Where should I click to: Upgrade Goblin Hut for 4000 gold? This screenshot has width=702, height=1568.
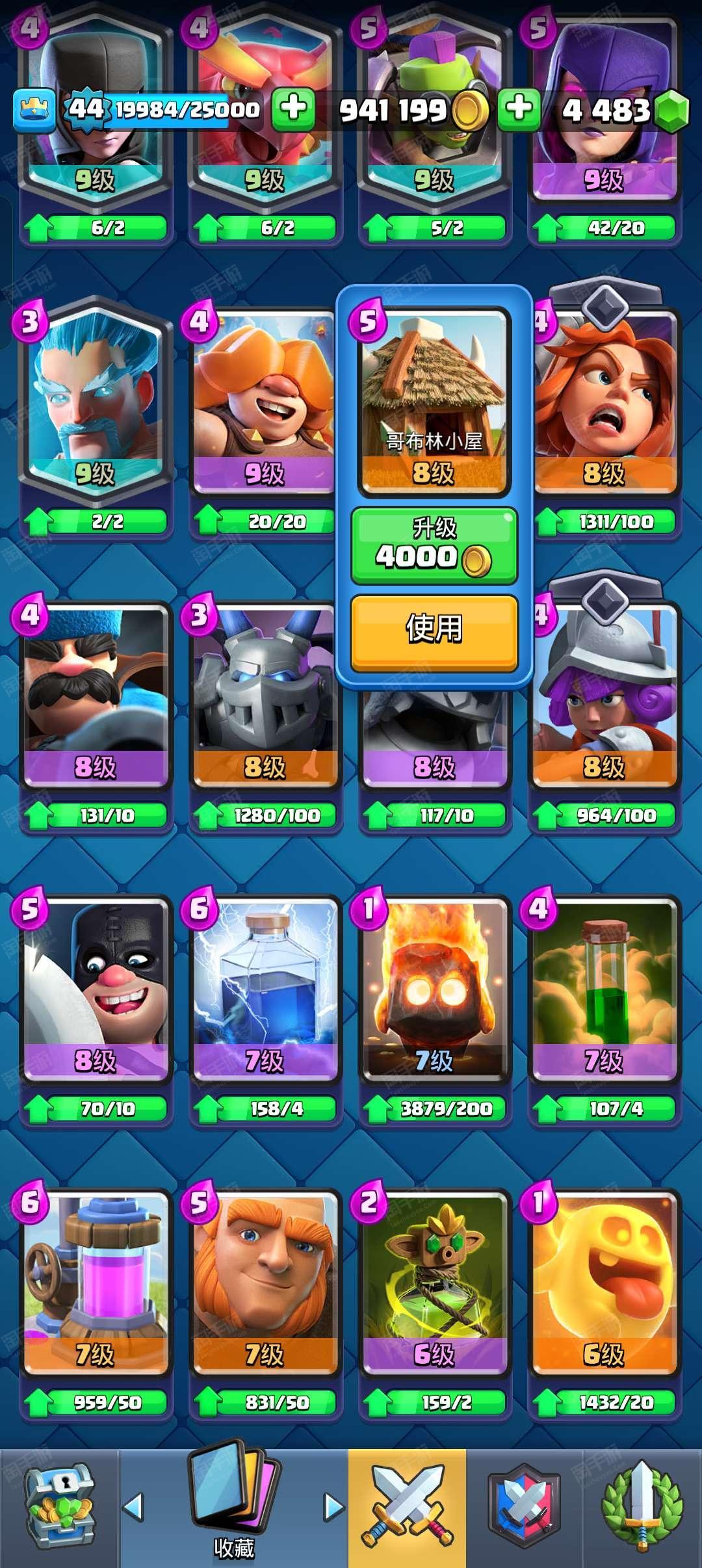[434, 545]
